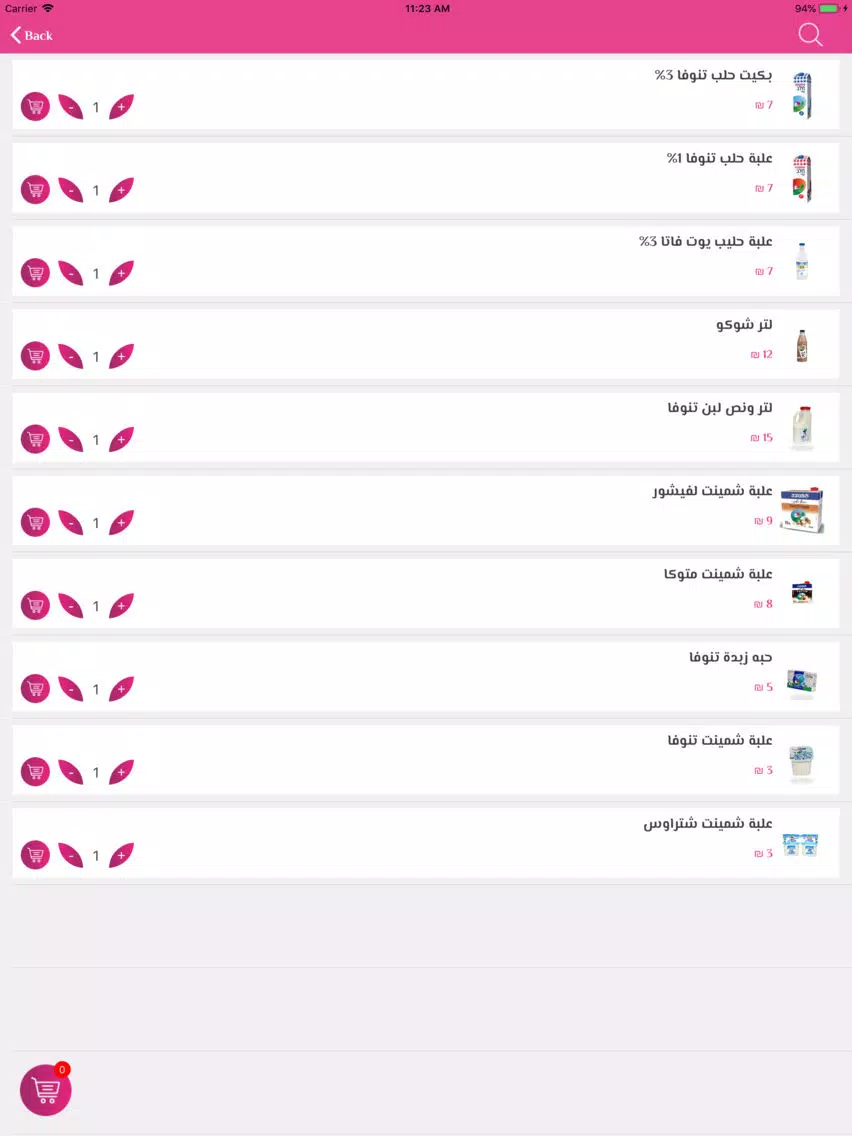Screen dimensions: 852x1136
Task: Go back using the Back button
Action: pos(32,35)
